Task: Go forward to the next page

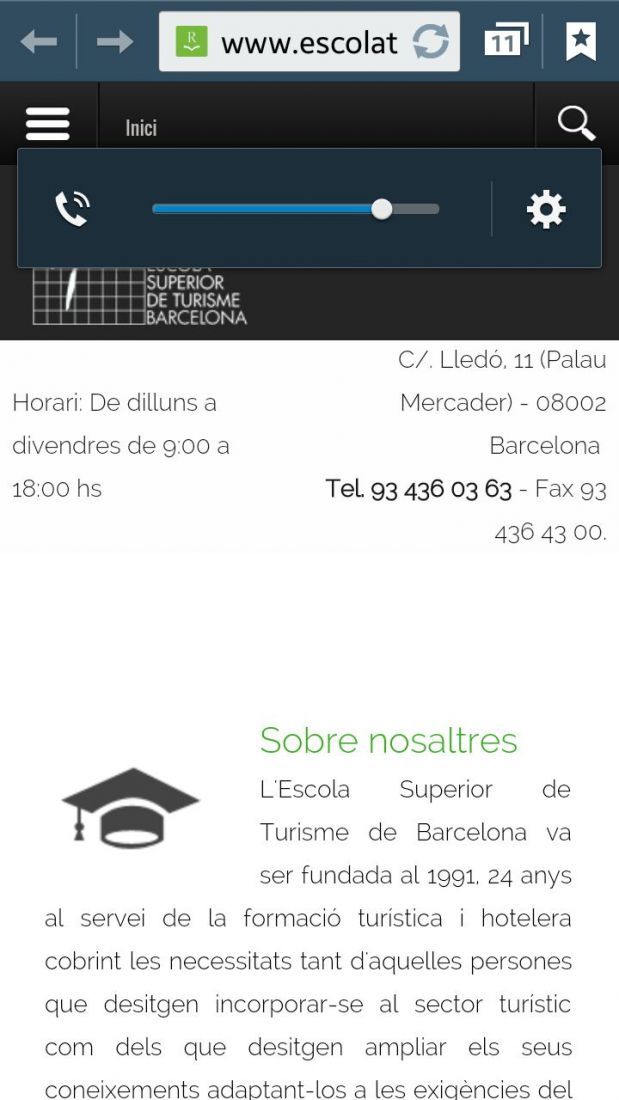Action: 114,42
